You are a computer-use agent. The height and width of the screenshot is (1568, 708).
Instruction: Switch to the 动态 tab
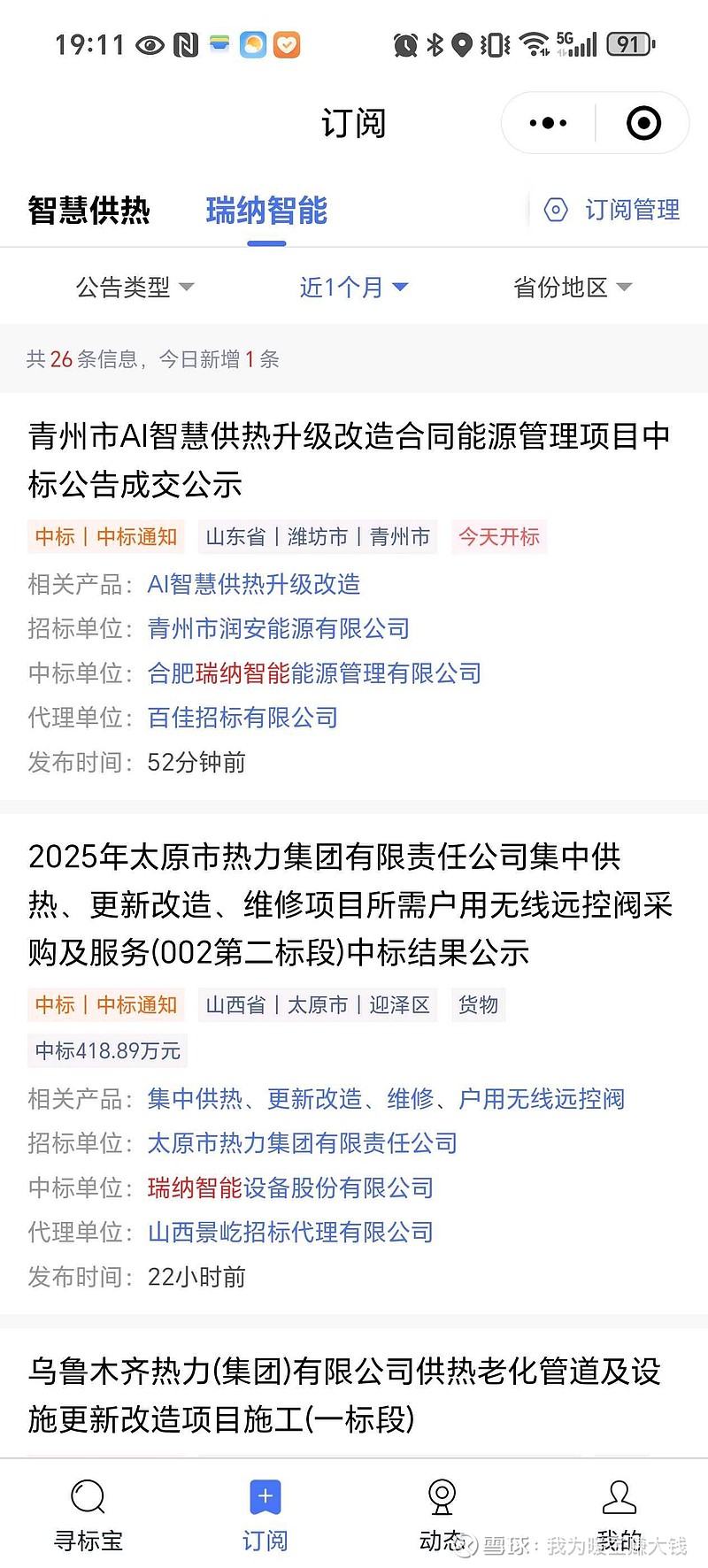[442, 1515]
